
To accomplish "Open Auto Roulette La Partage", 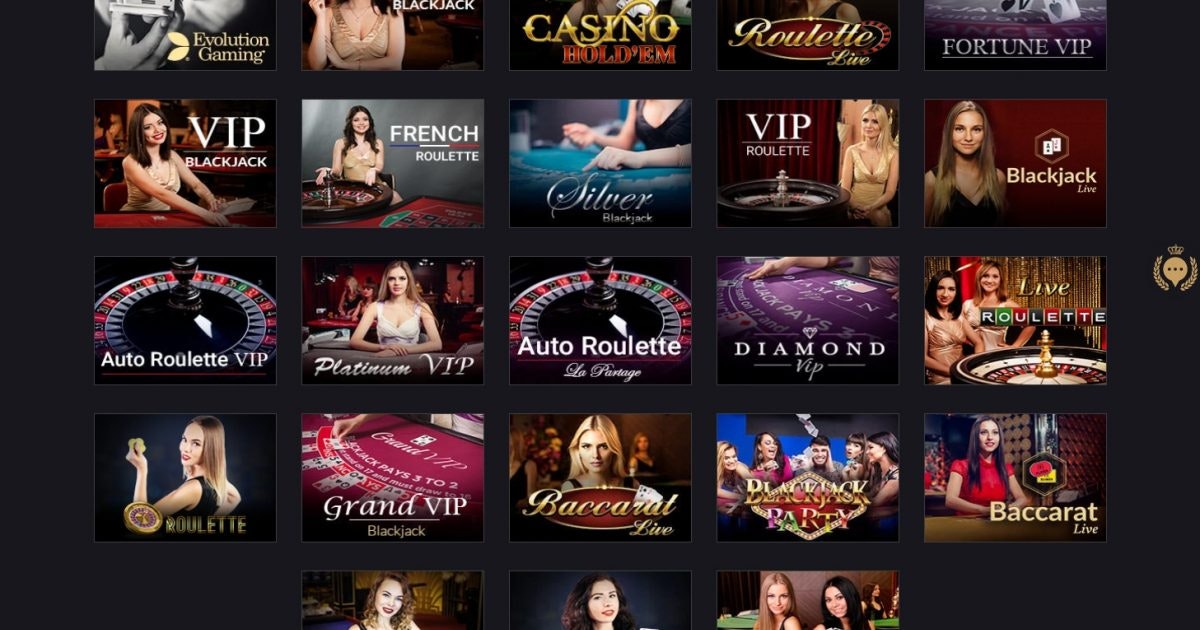I will (x=600, y=320).
